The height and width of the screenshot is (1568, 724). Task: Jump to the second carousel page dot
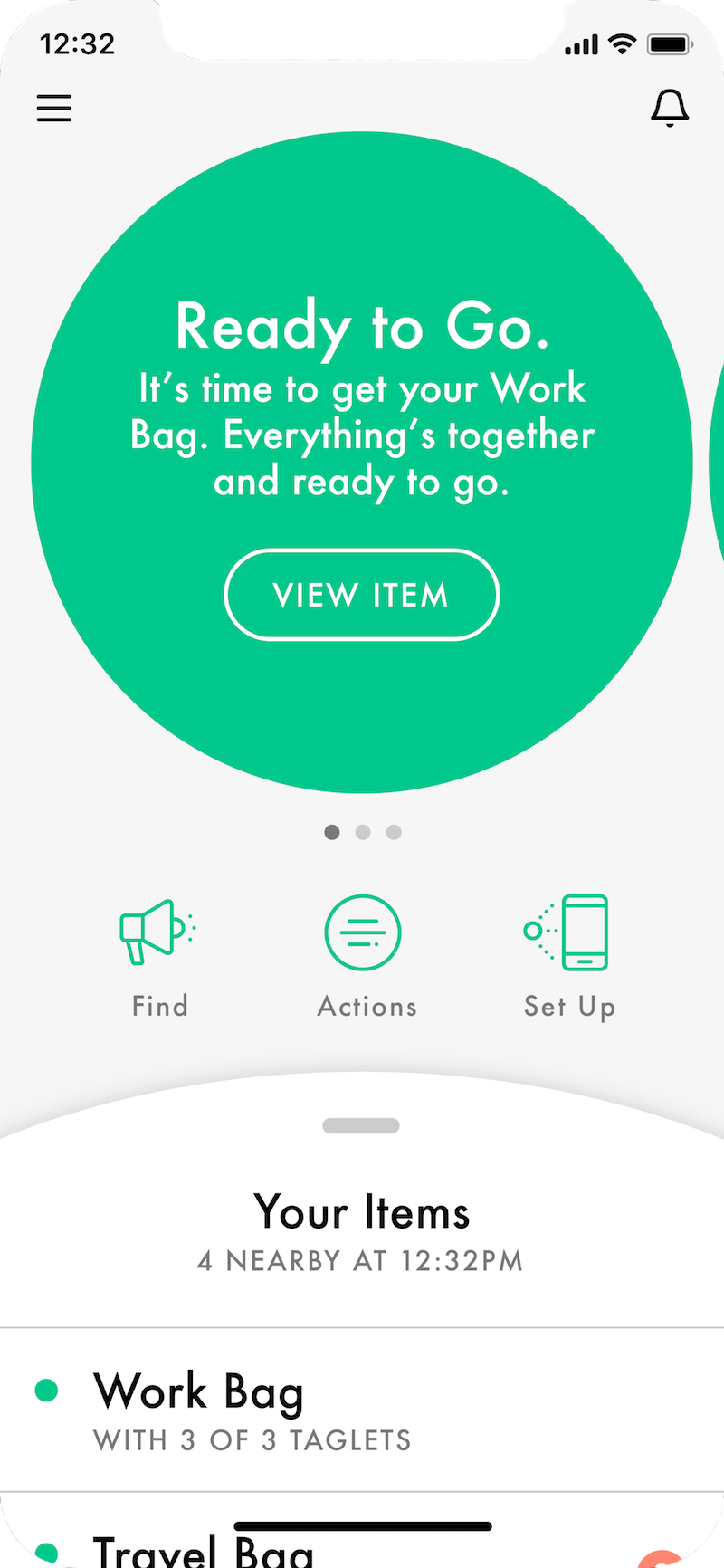[x=363, y=832]
